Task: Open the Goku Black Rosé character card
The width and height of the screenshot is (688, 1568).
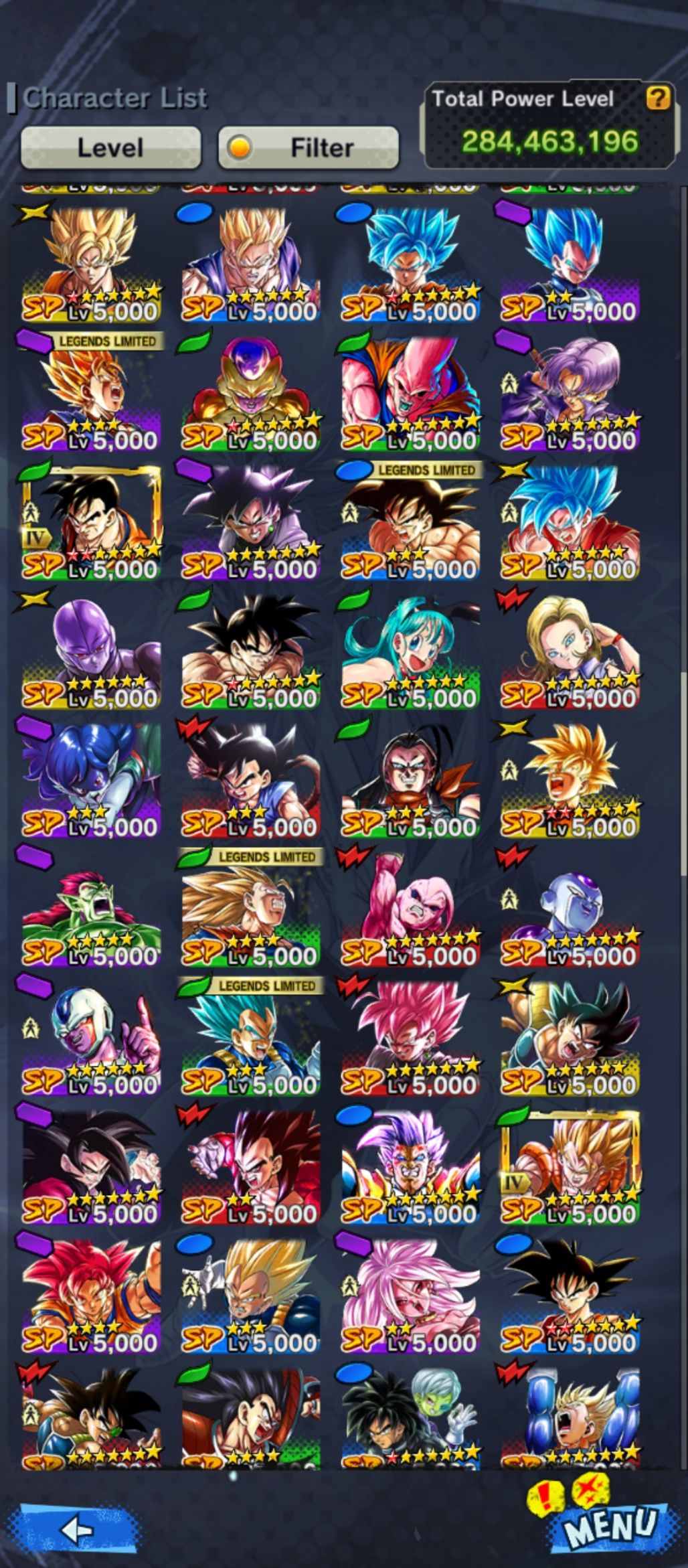Action: pos(410,1038)
